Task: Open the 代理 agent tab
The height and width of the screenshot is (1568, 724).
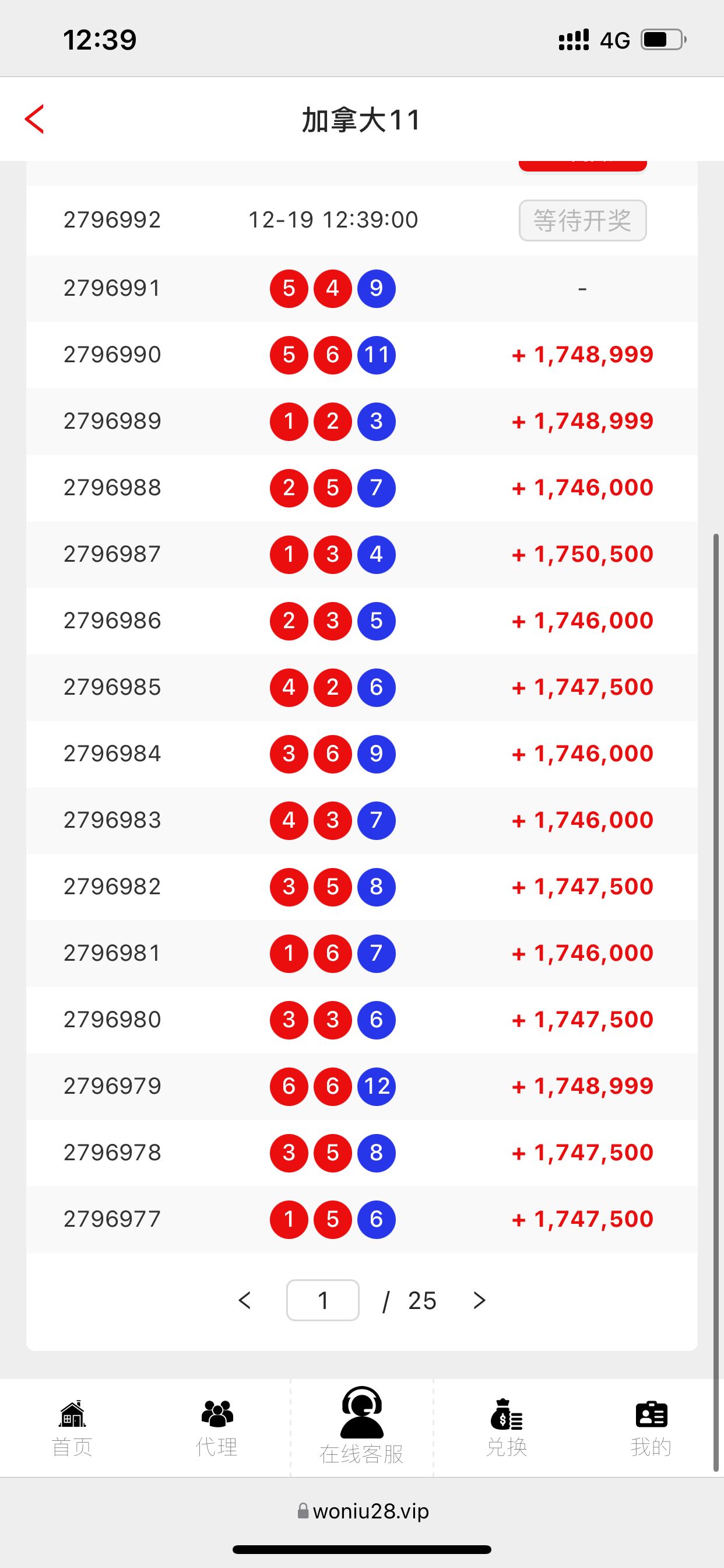Action: coord(217,1428)
